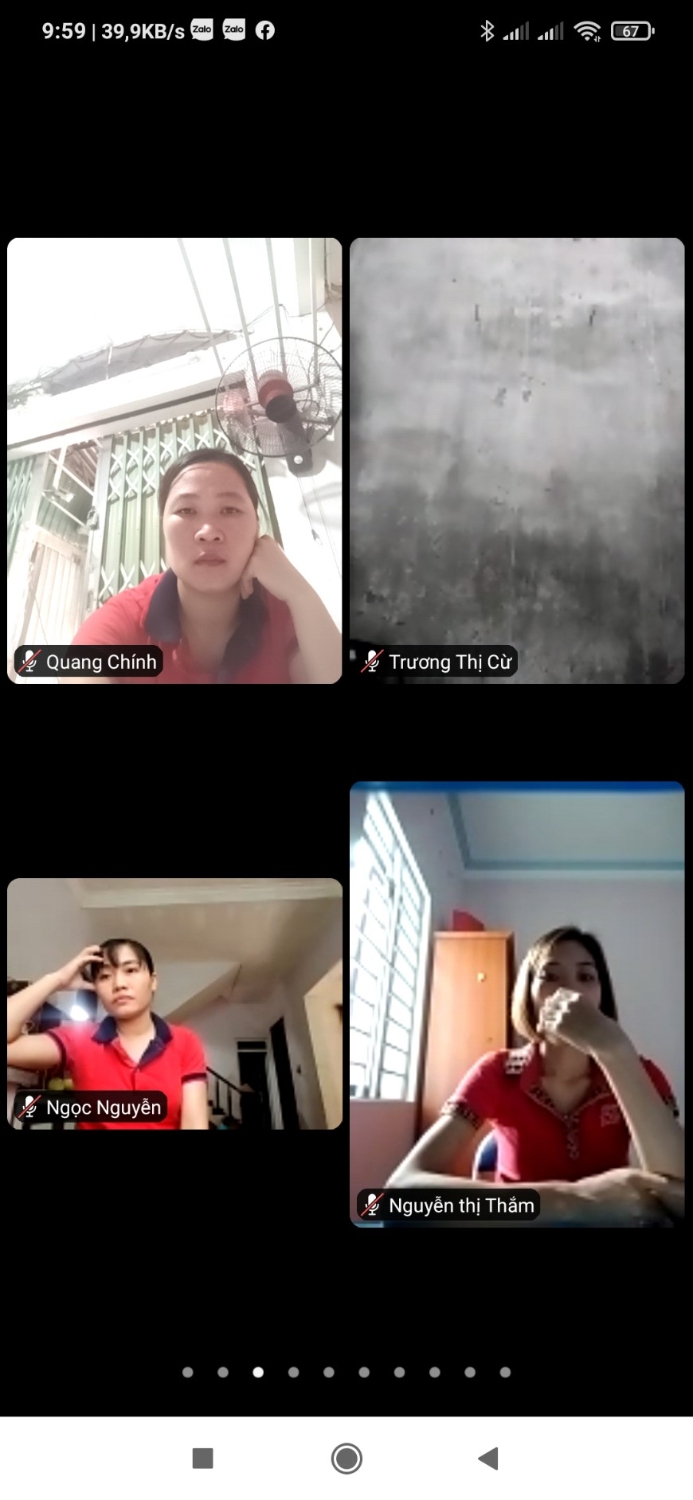Open recent apps with the square button
This screenshot has height=1500, width=693.
tap(203, 1458)
